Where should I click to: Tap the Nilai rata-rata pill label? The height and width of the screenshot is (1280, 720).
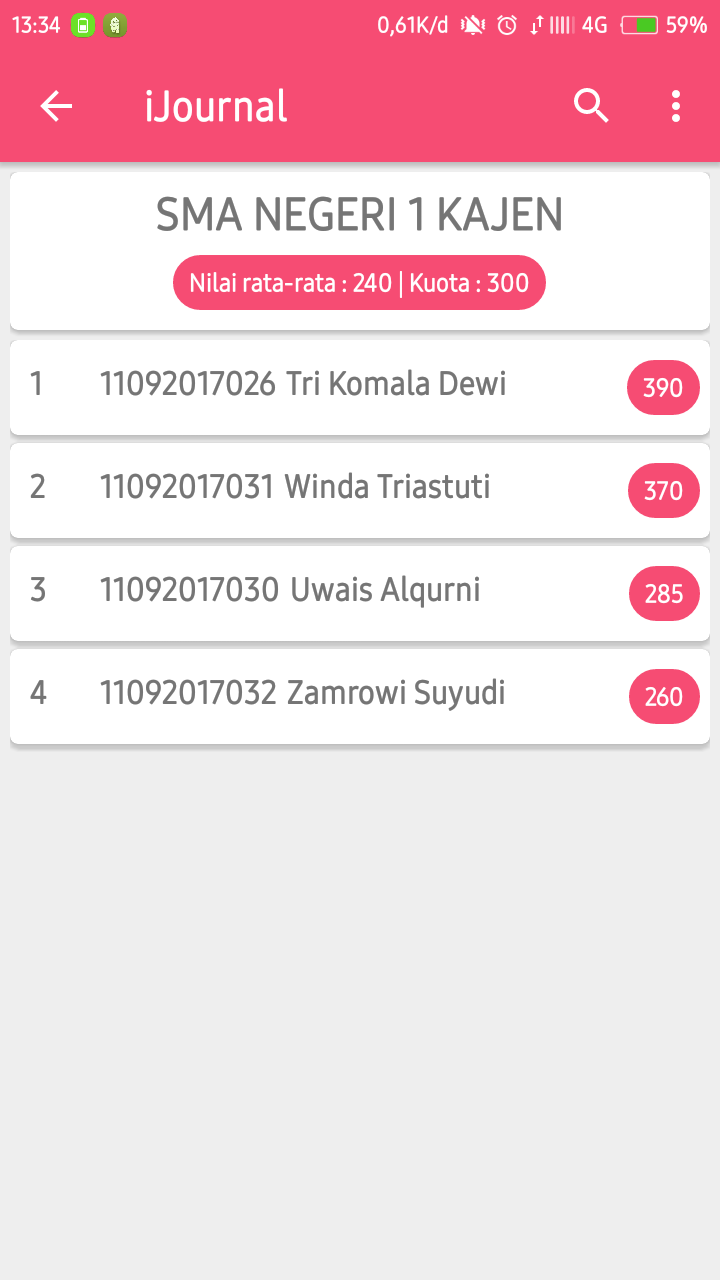[x=359, y=282]
